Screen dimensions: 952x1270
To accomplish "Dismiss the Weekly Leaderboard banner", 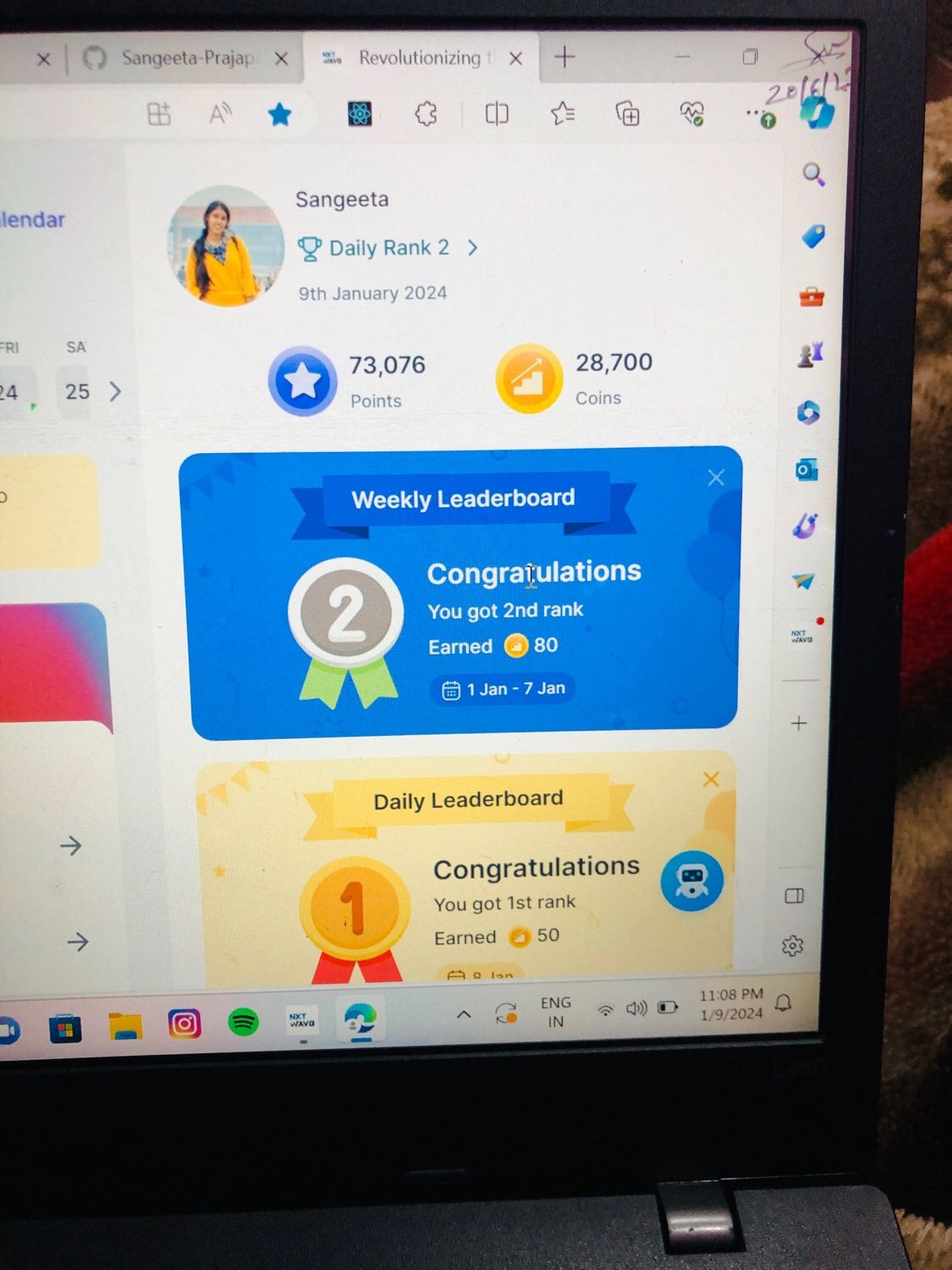I will [716, 478].
